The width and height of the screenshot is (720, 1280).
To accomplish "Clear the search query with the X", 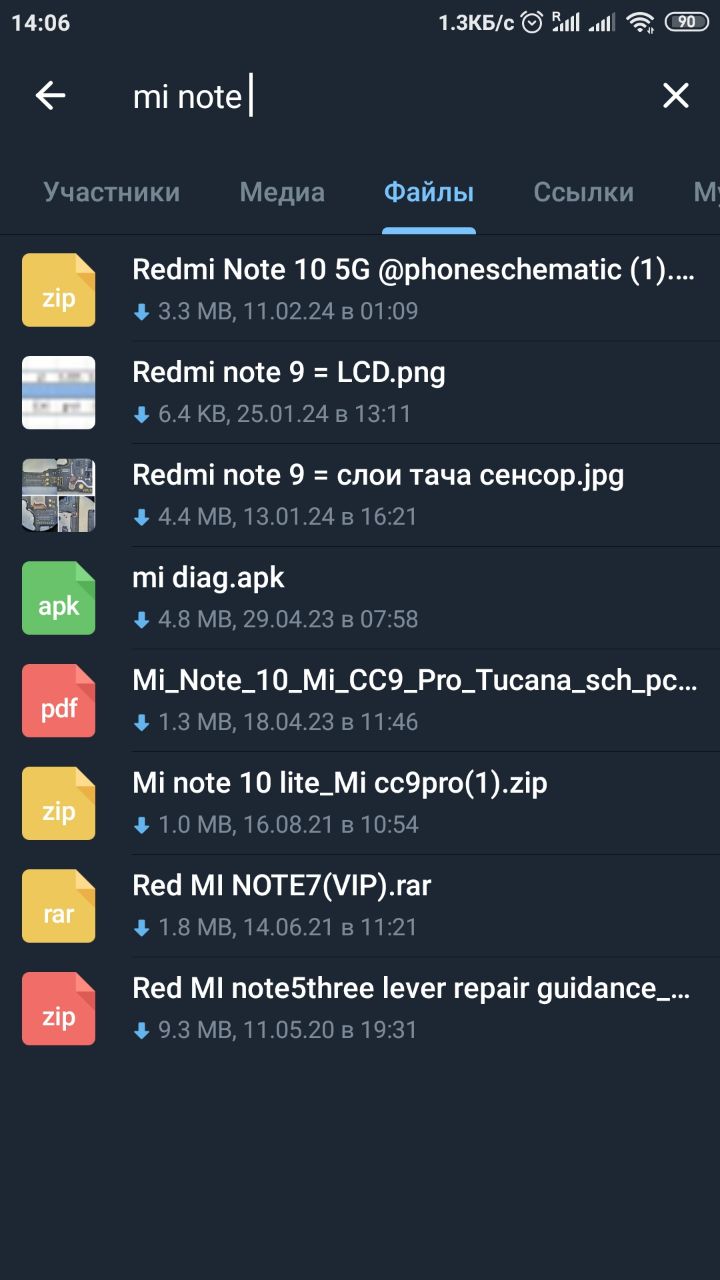I will 676,96.
